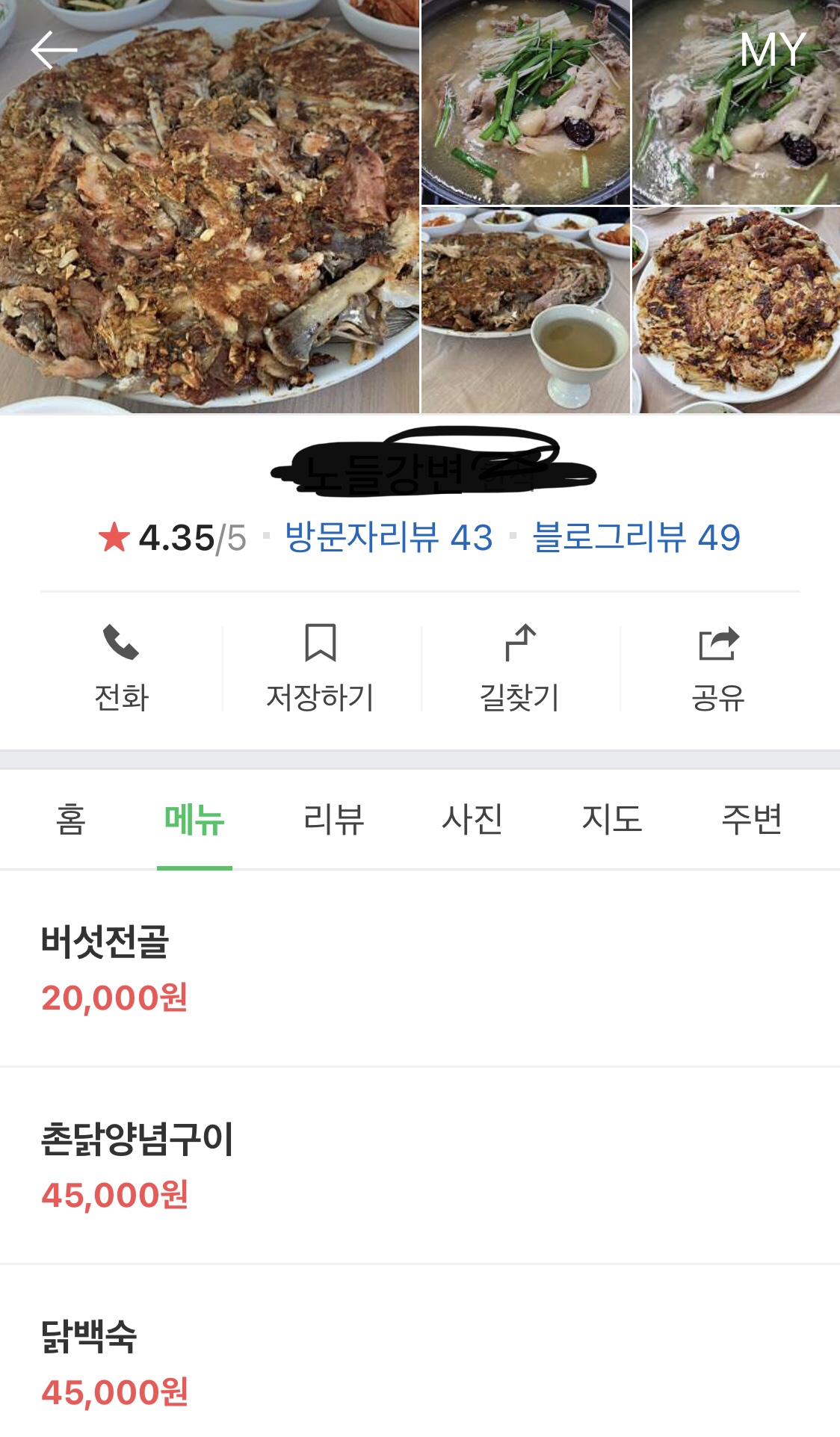The height and width of the screenshot is (1437, 840).
Task: Select the 메뉴 tab
Action: coord(194,819)
